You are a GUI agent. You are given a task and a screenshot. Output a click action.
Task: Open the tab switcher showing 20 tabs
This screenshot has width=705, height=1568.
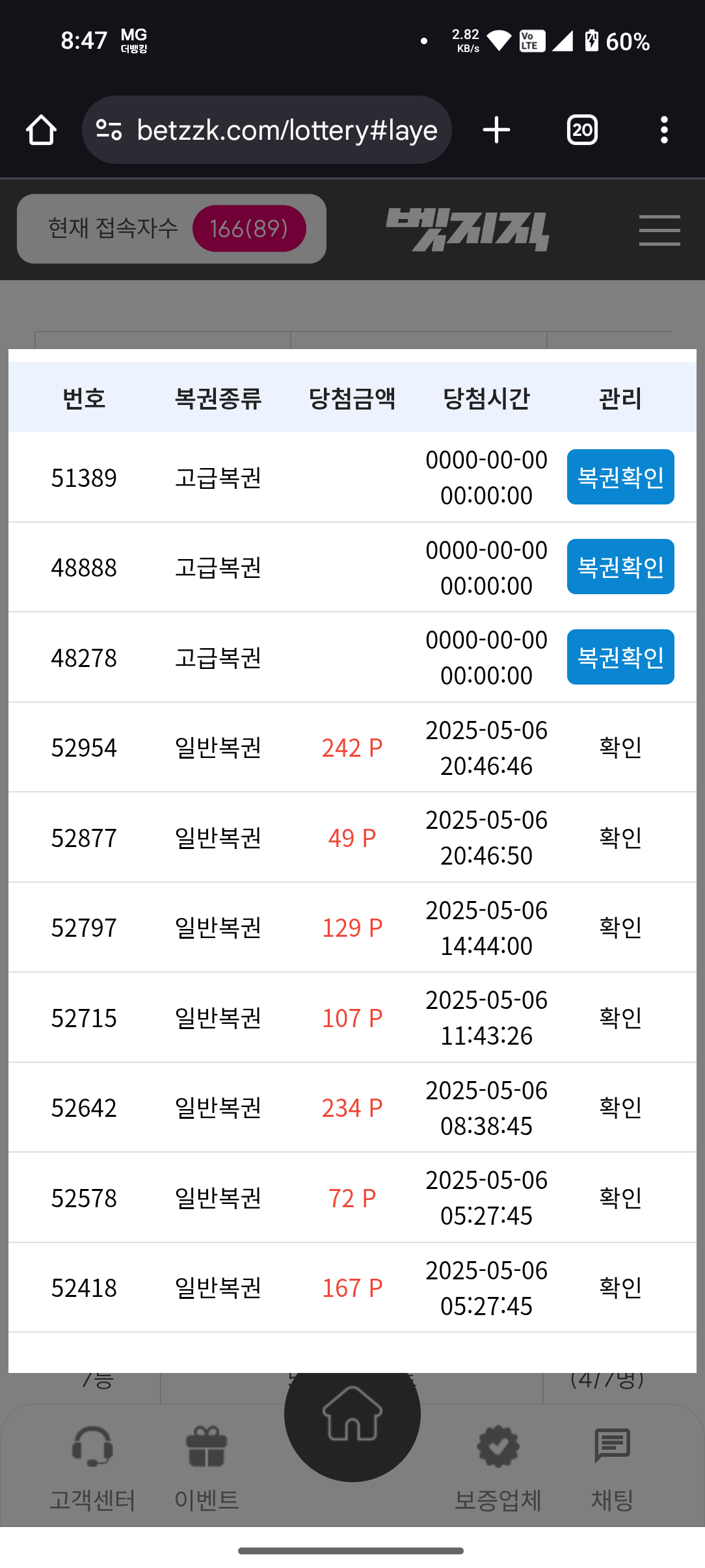point(582,130)
